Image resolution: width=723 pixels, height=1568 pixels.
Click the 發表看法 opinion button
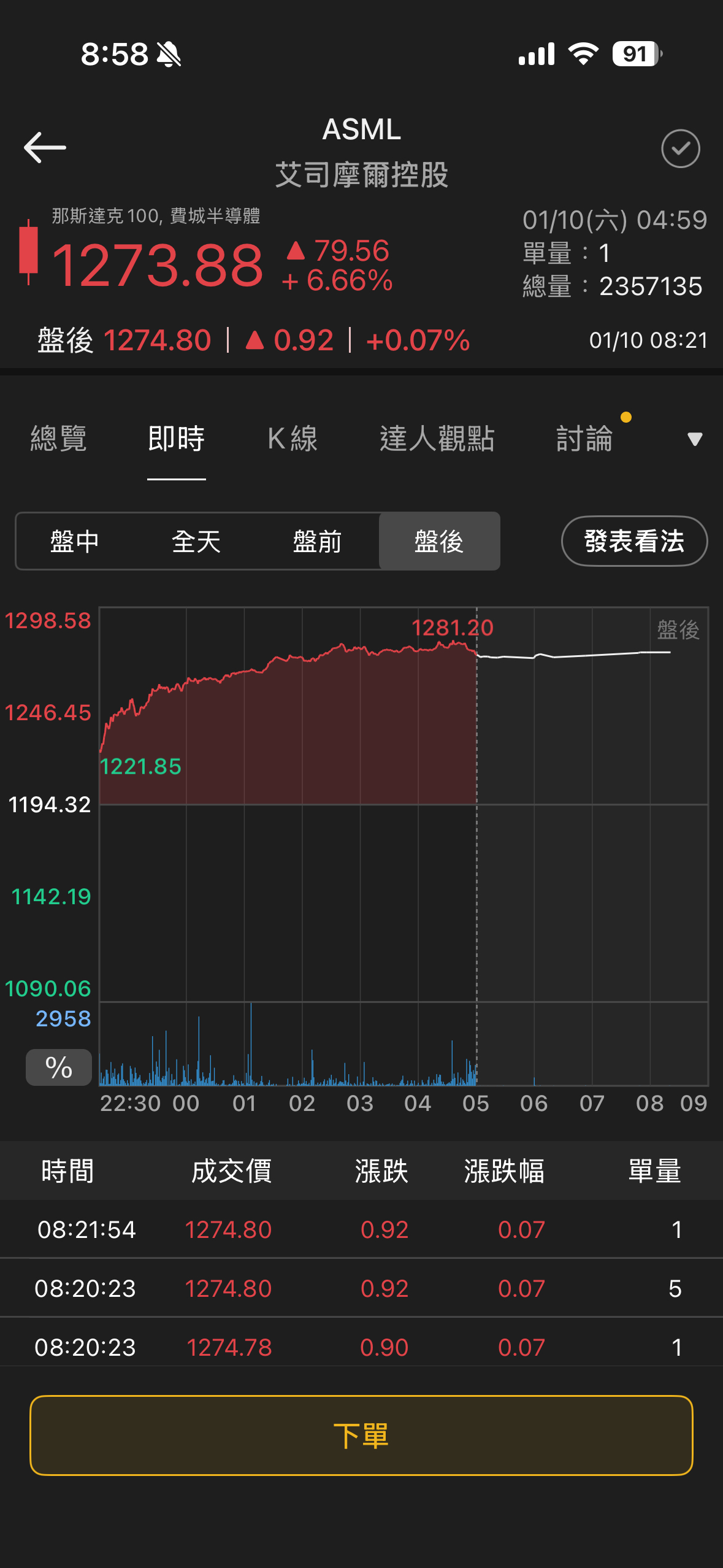coord(633,541)
